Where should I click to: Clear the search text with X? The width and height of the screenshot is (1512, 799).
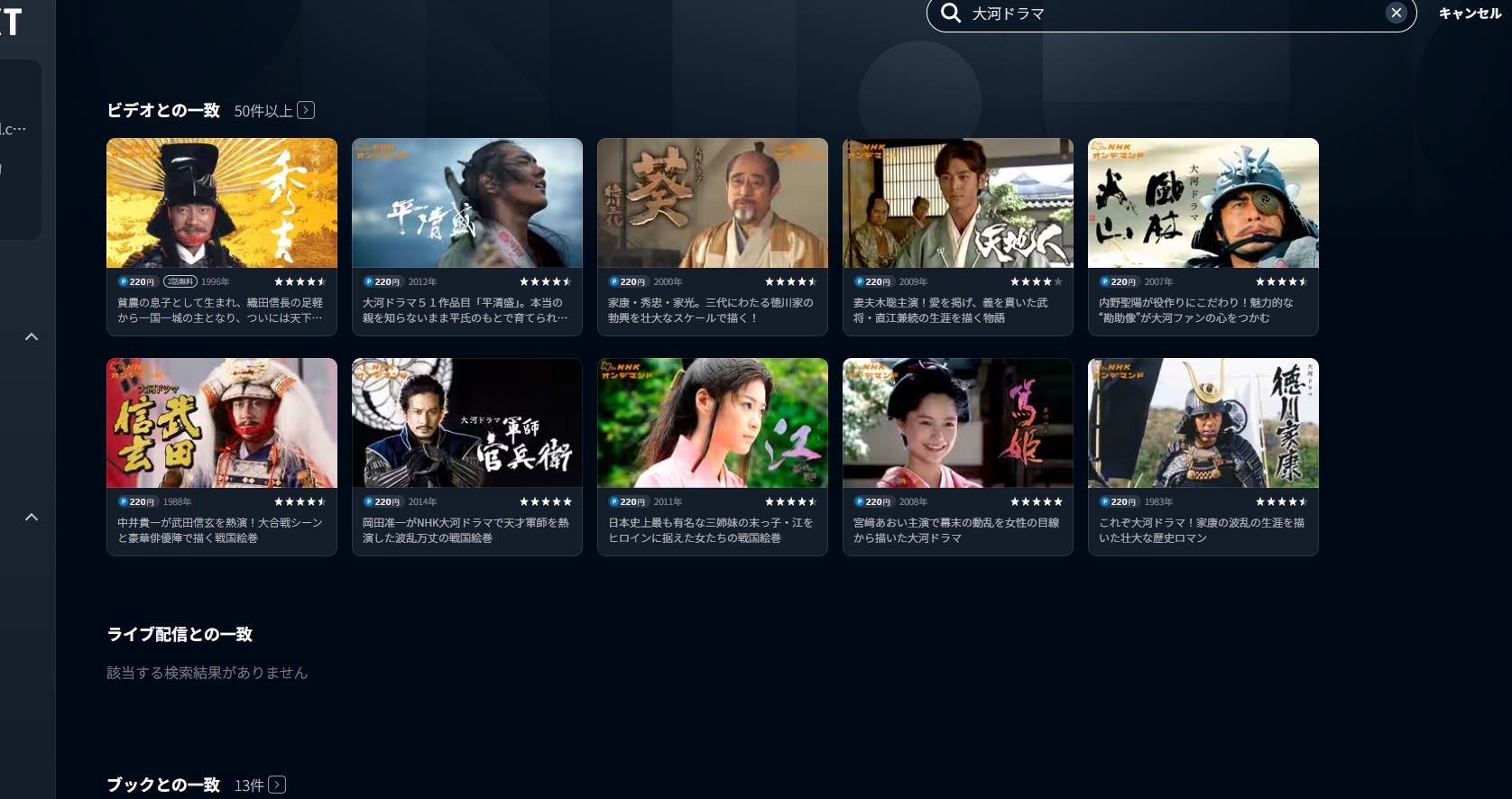(1396, 13)
